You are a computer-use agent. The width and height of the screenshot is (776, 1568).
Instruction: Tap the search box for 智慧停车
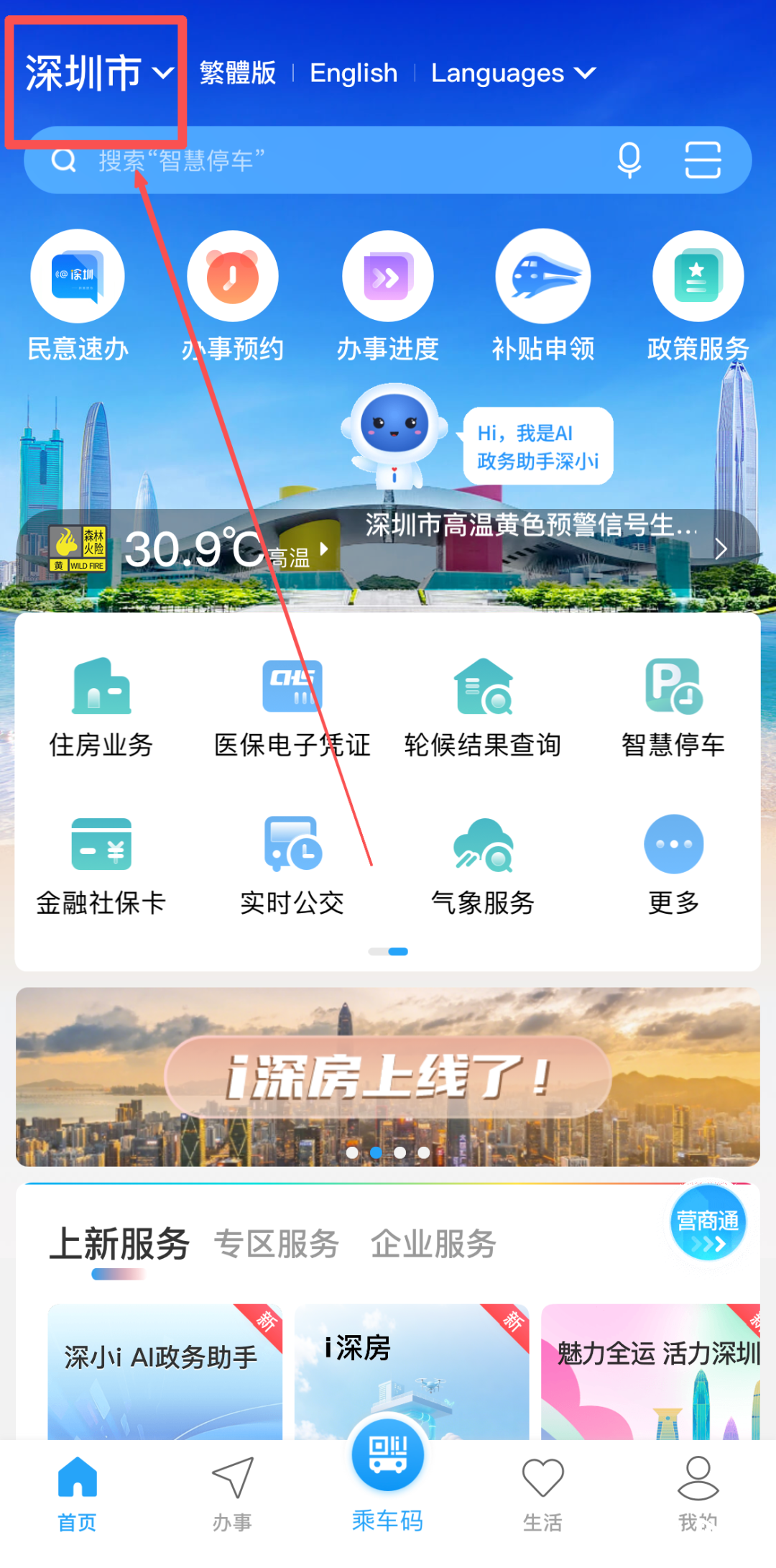click(323, 160)
